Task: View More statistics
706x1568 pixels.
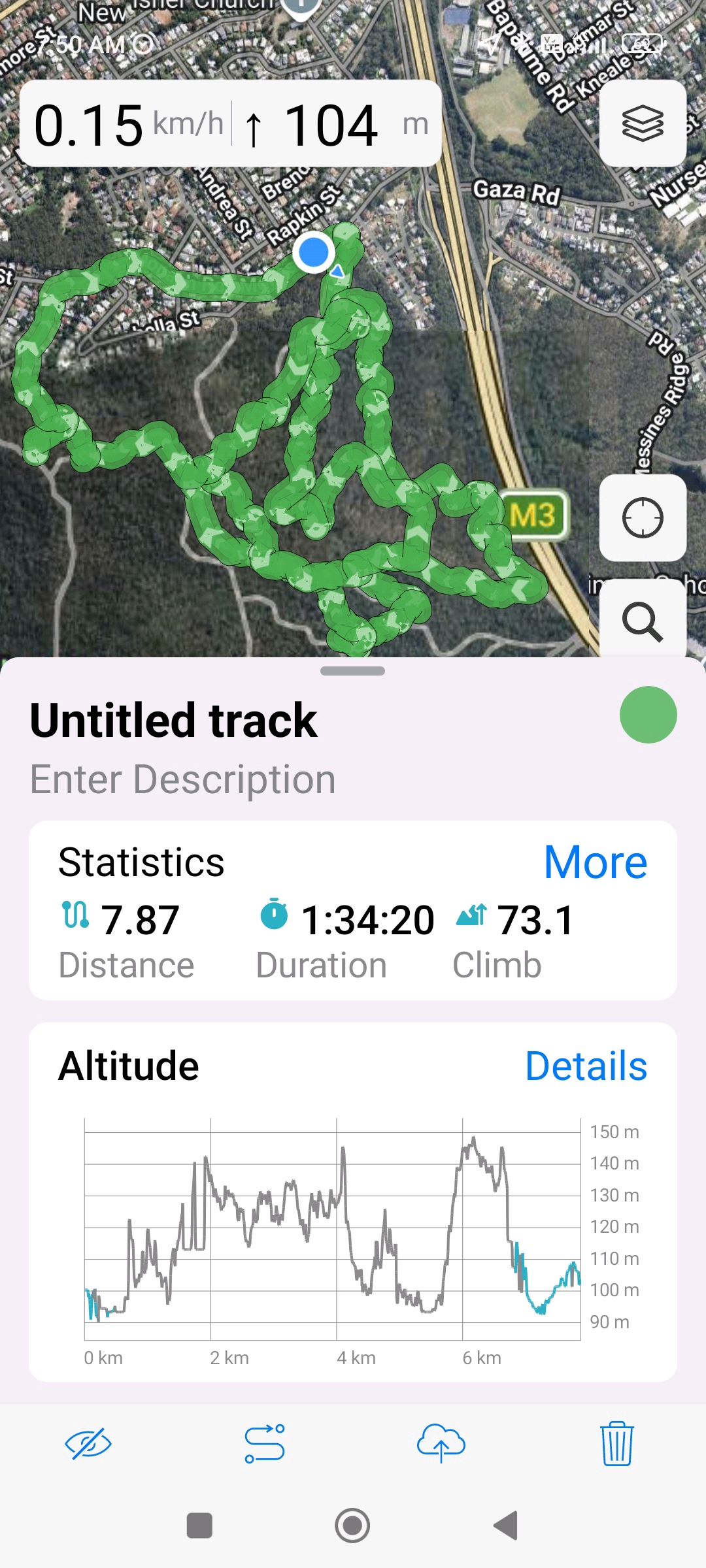Action: tap(596, 862)
